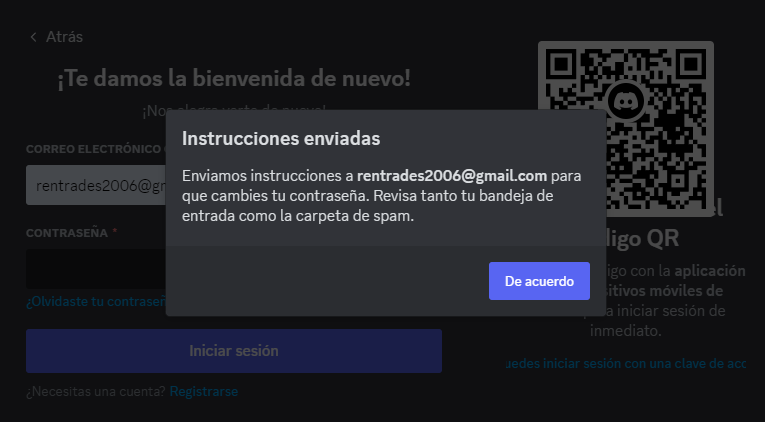Confirm with the De acuerdo button
This screenshot has height=422, width=765.
pos(539,281)
